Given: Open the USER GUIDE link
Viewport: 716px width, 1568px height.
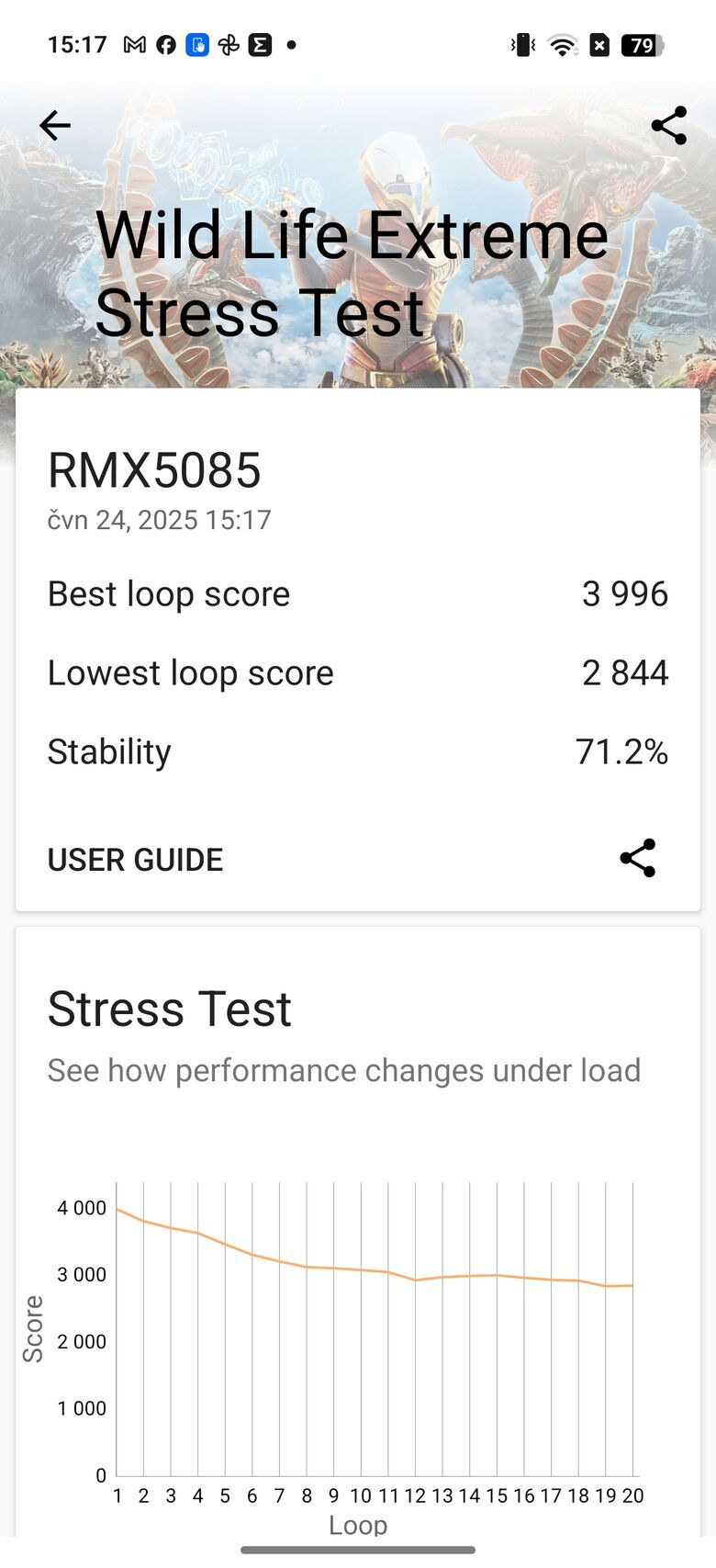Looking at the screenshot, I should [135, 859].
